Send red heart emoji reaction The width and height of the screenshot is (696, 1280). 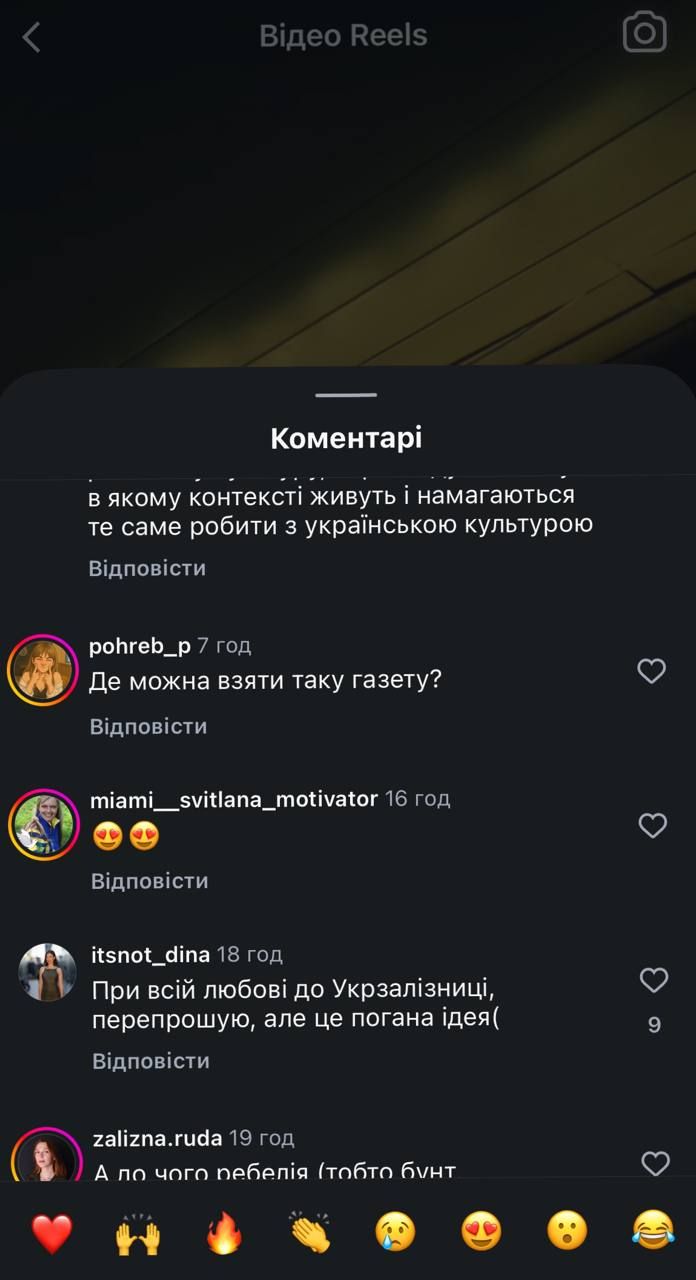click(52, 1234)
